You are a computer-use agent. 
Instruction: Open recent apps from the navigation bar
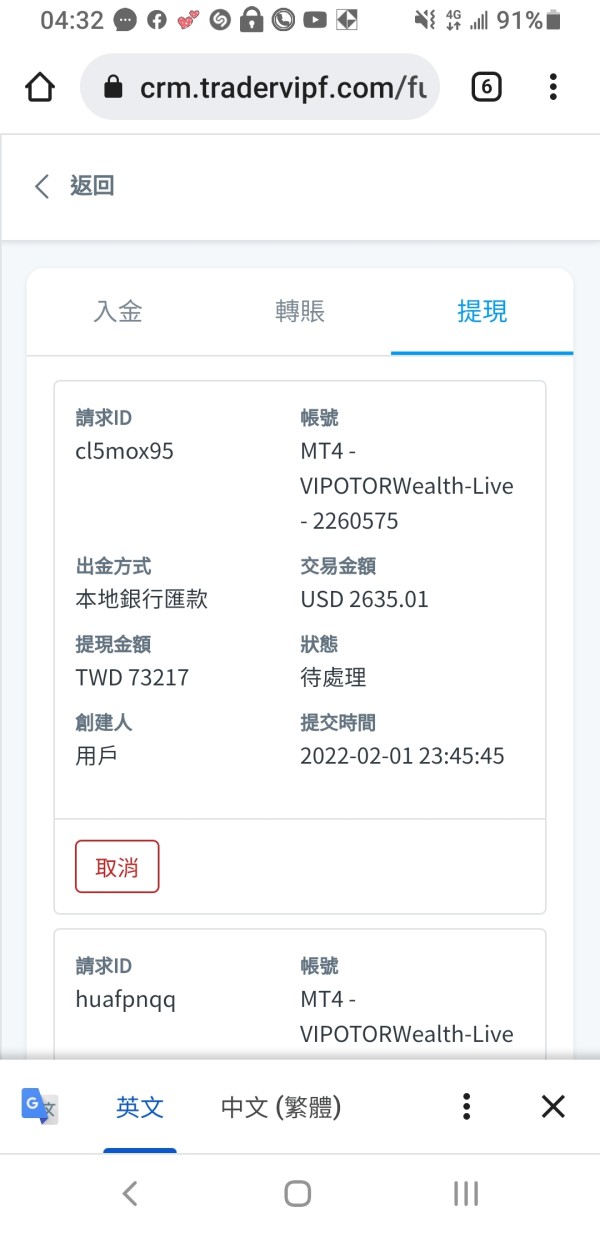[466, 1193]
